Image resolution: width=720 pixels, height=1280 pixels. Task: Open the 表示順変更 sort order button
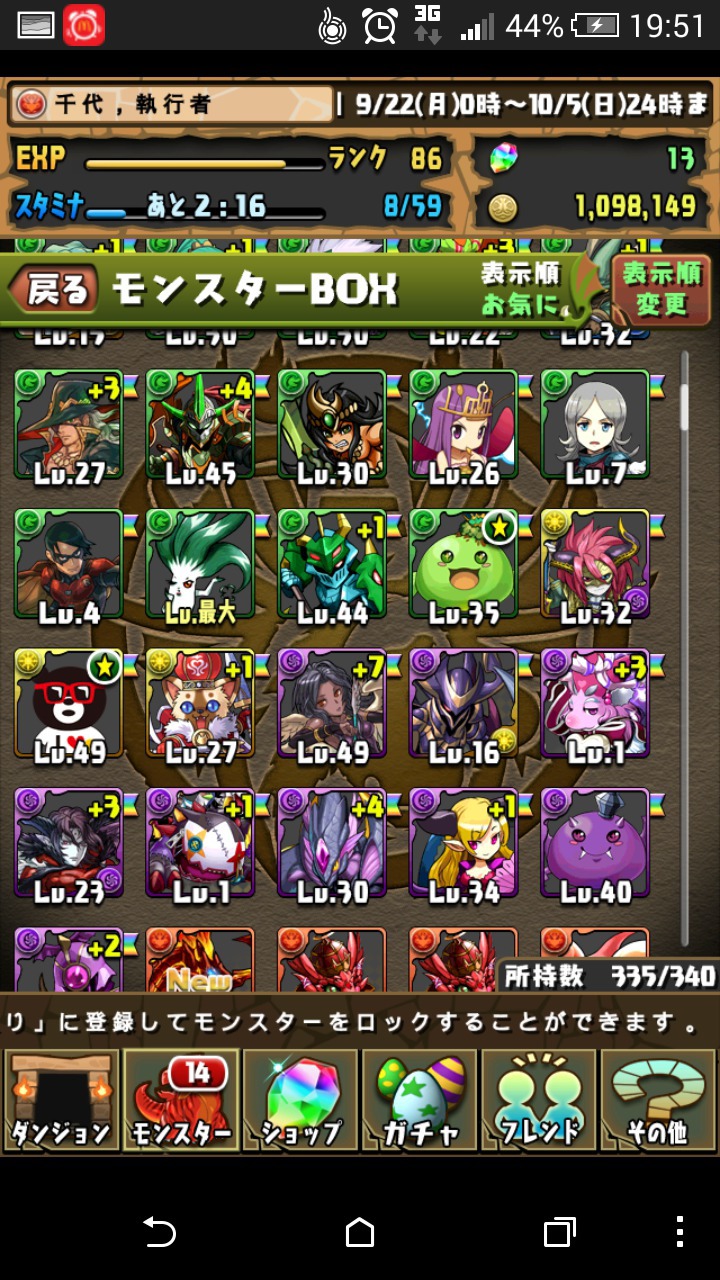click(x=664, y=288)
